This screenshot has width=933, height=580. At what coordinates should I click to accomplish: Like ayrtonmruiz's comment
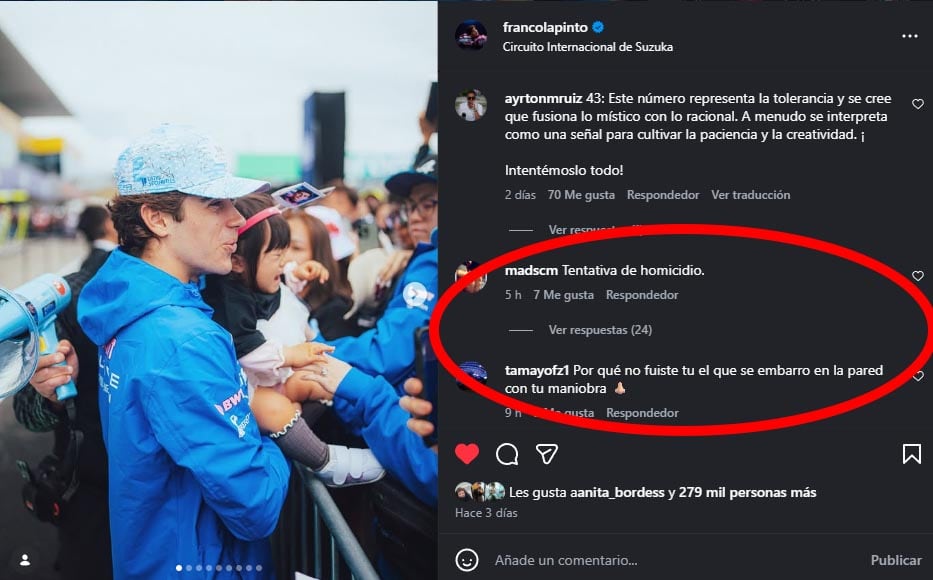(917, 104)
